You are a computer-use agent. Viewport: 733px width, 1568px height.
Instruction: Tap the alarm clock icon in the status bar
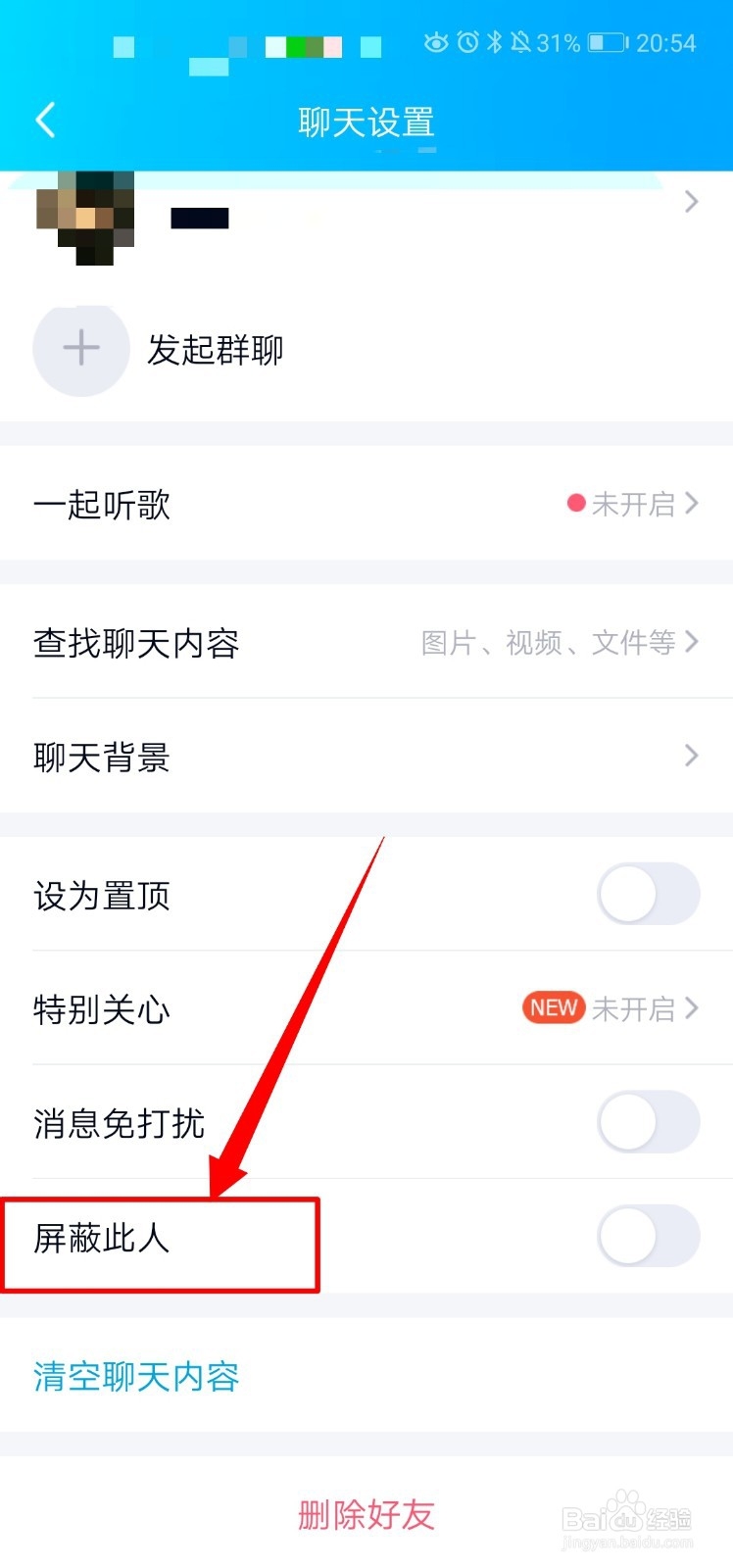tap(465, 43)
